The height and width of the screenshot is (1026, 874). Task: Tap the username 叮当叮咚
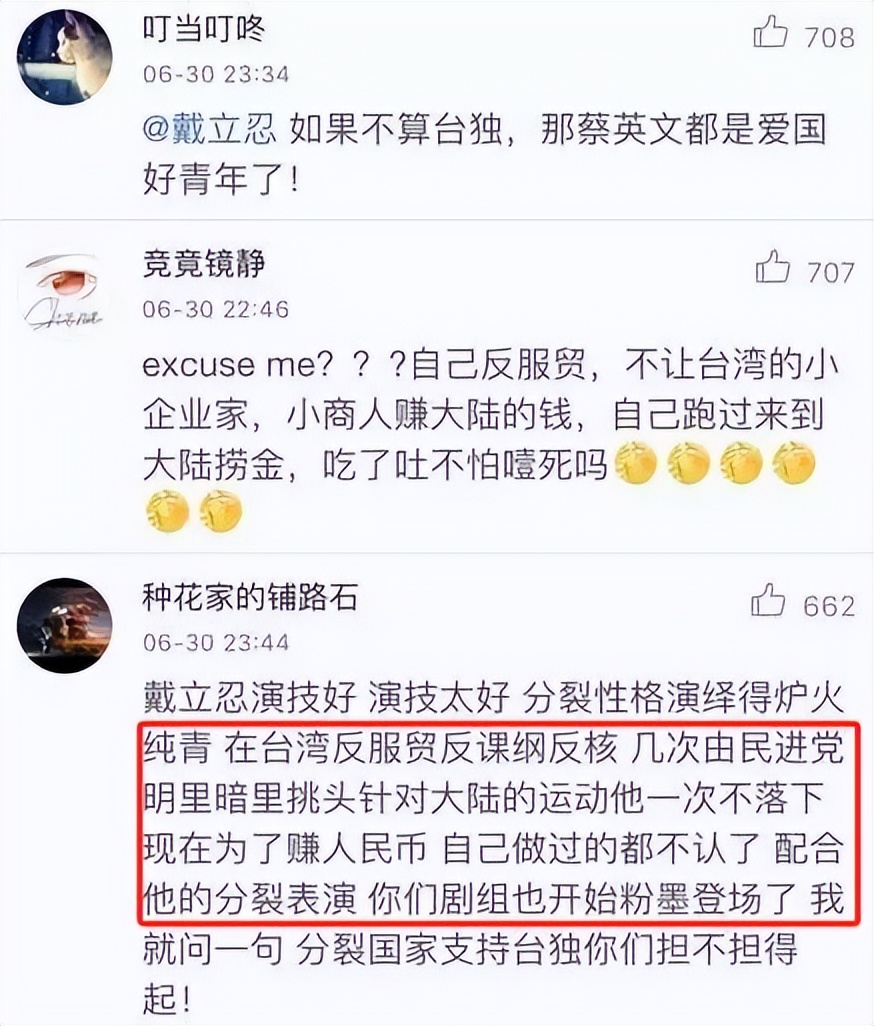pos(204,31)
